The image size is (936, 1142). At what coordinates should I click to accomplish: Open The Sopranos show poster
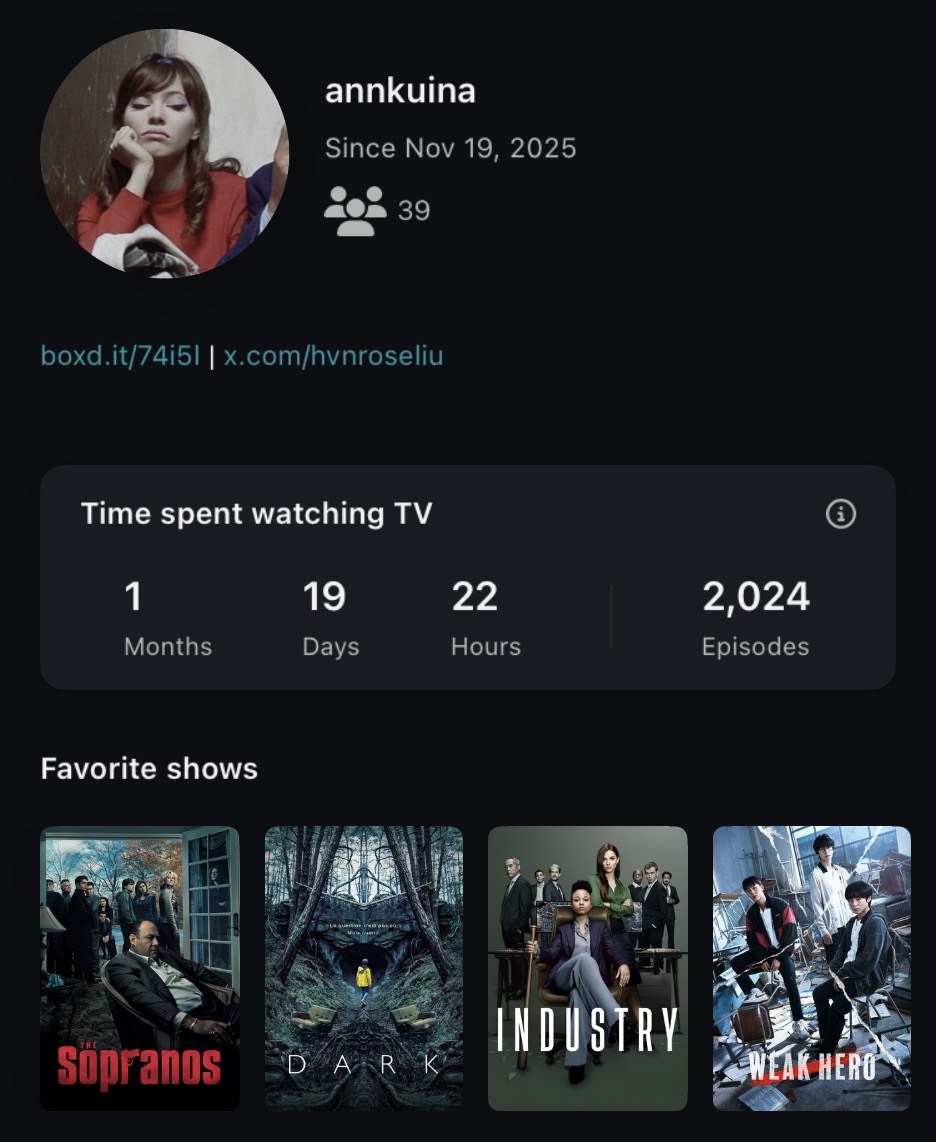tap(140, 967)
